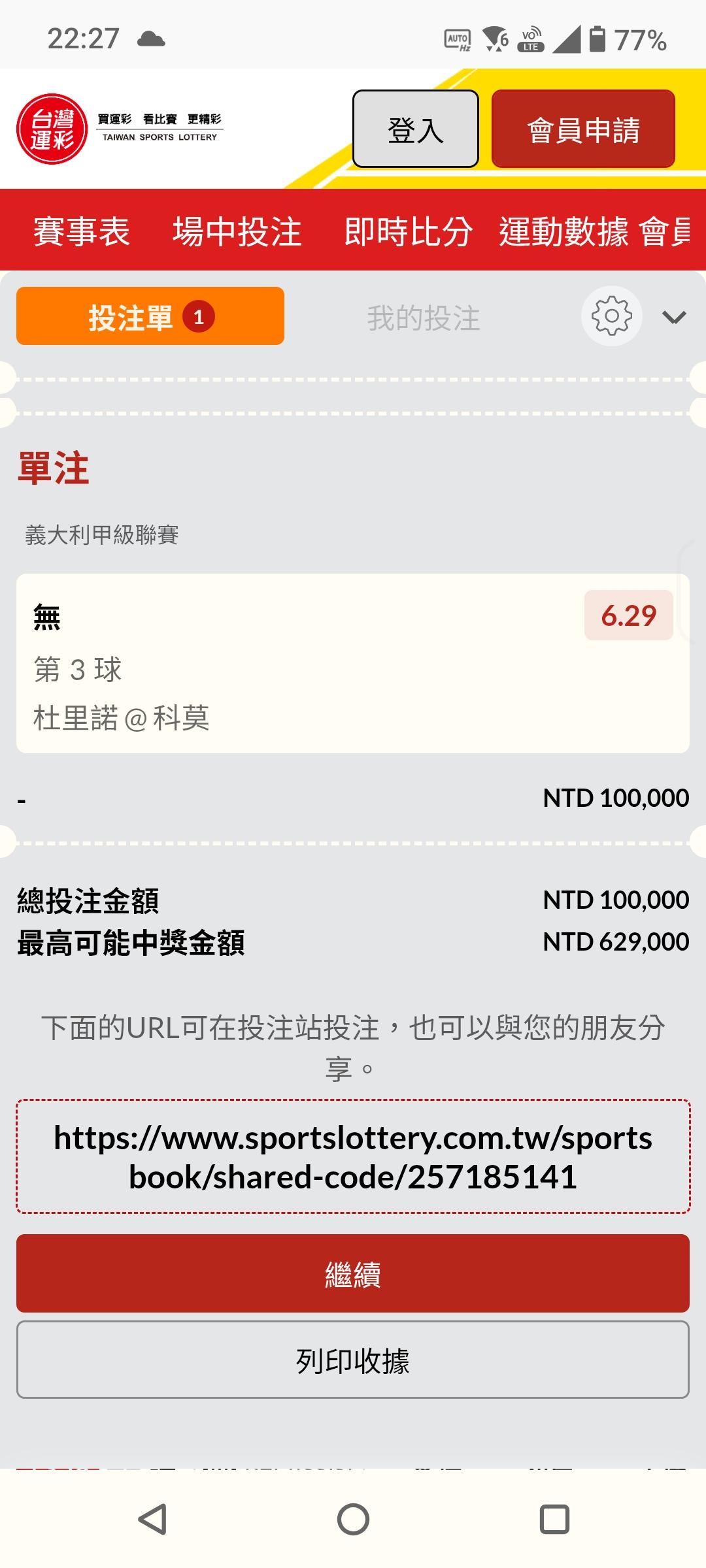This screenshot has width=706, height=1568.
Task: Tap the 繼續 continue button
Action: 353,1273
